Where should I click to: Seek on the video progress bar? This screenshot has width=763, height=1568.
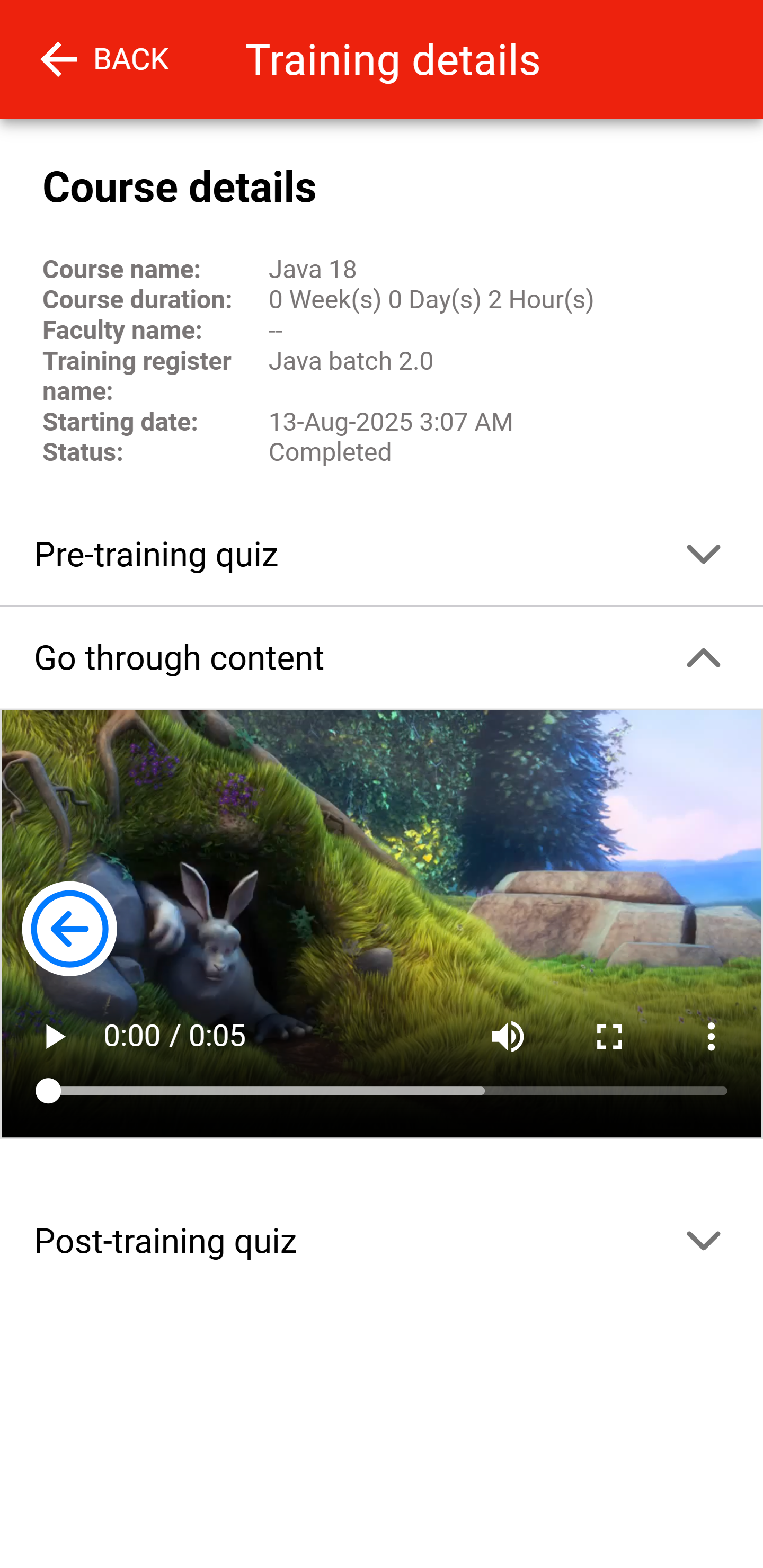[x=387, y=1091]
